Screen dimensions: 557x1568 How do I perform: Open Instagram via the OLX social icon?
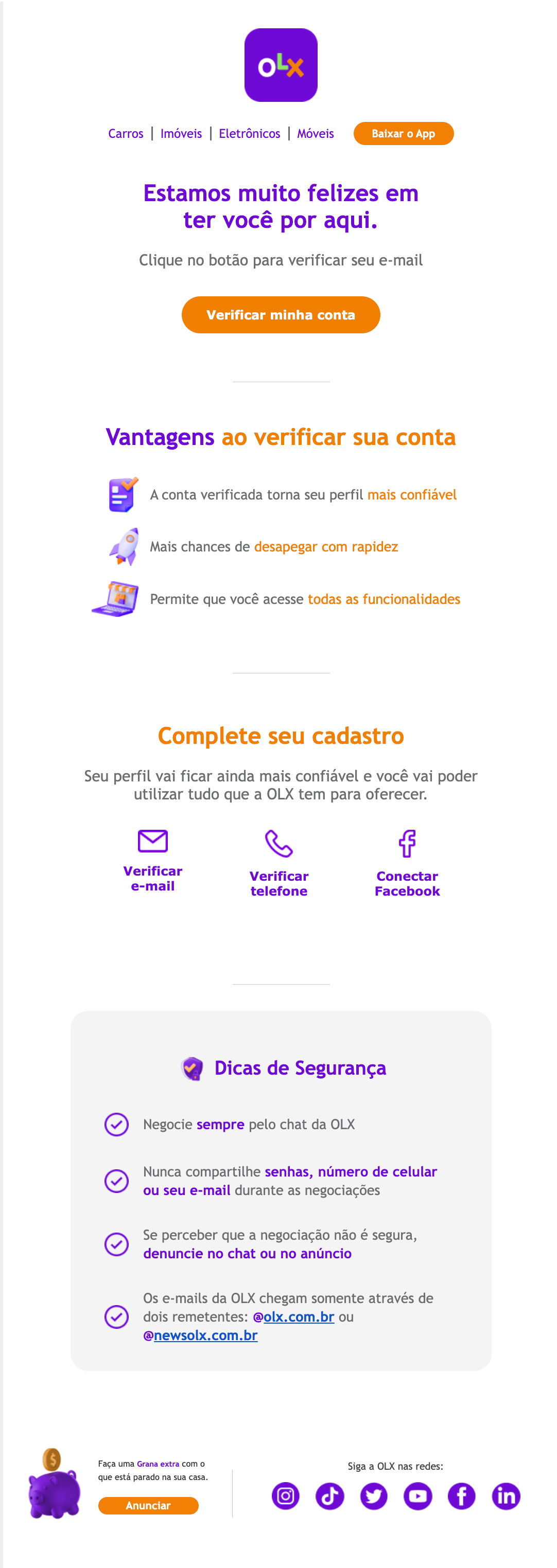pyautogui.click(x=286, y=1496)
